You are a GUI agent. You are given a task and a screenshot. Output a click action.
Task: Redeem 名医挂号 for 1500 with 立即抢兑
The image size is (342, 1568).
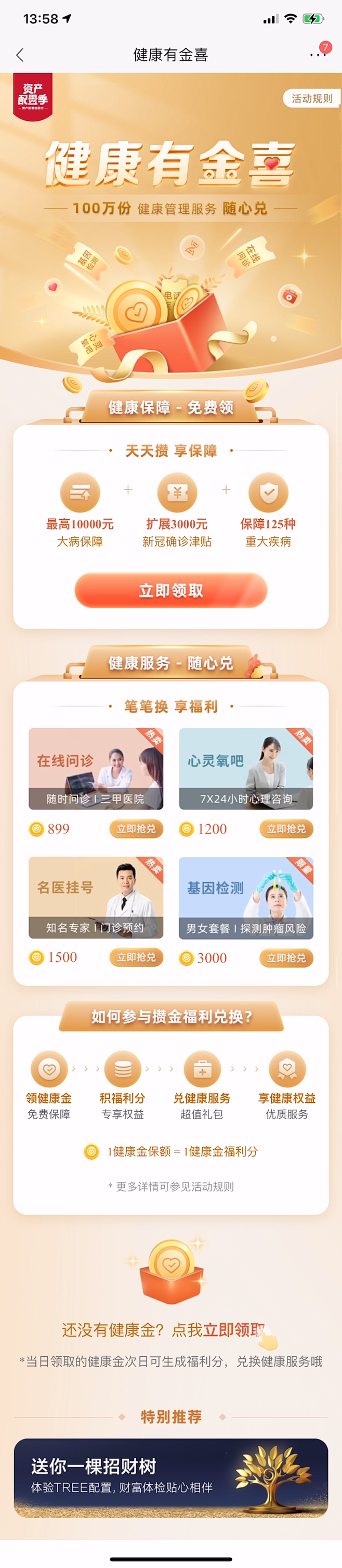(x=136, y=957)
